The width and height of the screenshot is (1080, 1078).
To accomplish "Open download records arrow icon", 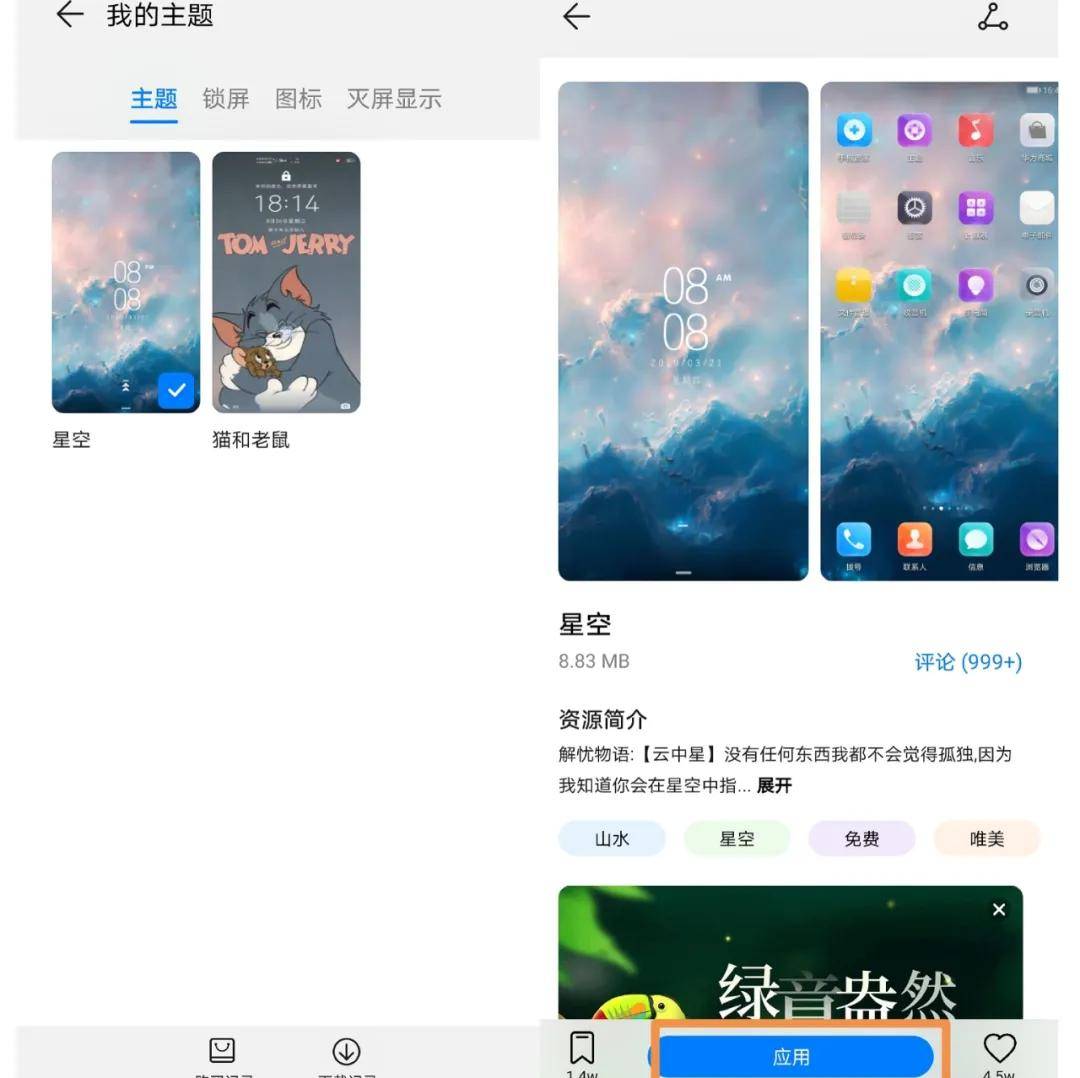I will pyautogui.click(x=346, y=1051).
